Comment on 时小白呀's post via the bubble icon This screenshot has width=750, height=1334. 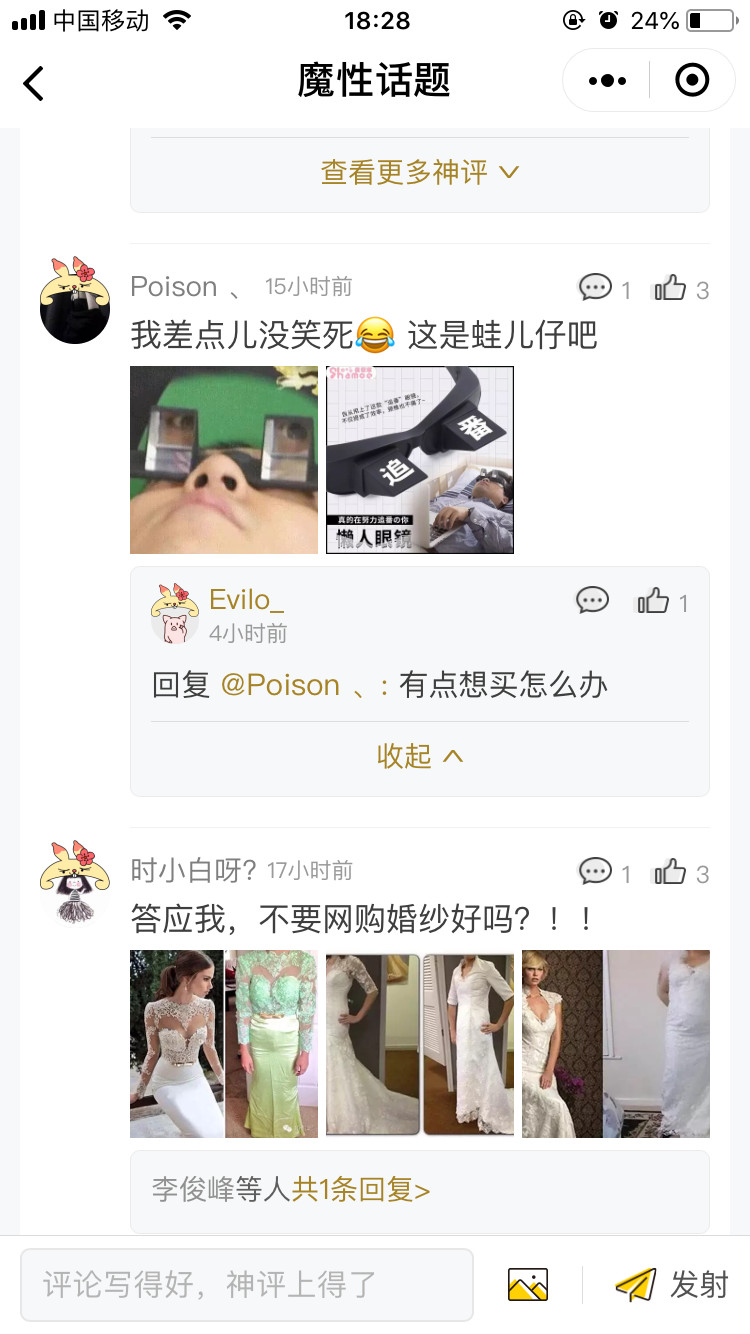click(x=596, y=873)
